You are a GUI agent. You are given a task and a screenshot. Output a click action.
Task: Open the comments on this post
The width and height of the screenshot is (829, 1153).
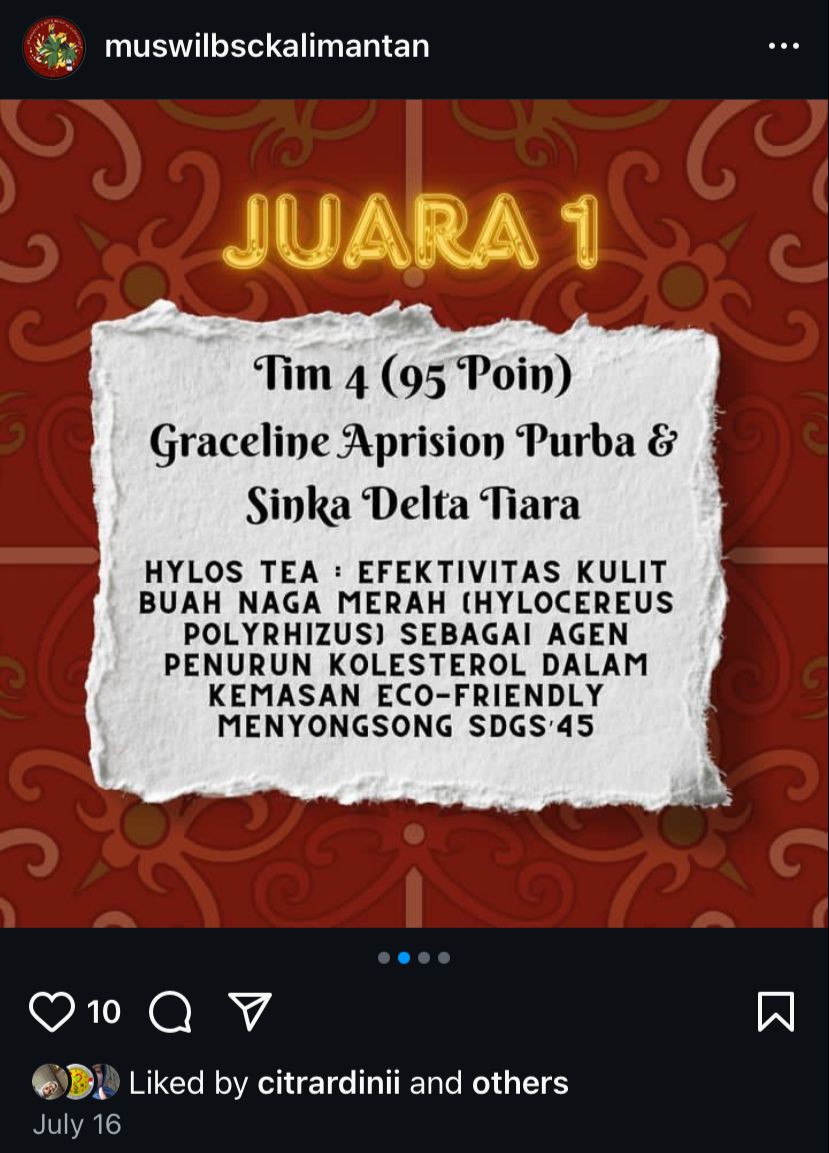[x=170, y=1012]
